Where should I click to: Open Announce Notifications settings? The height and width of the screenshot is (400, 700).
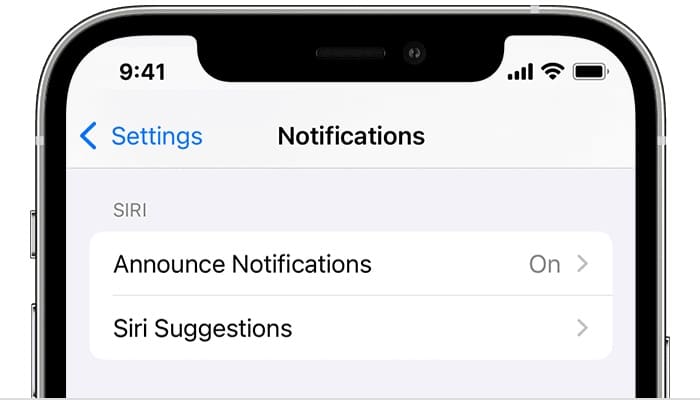350,264
